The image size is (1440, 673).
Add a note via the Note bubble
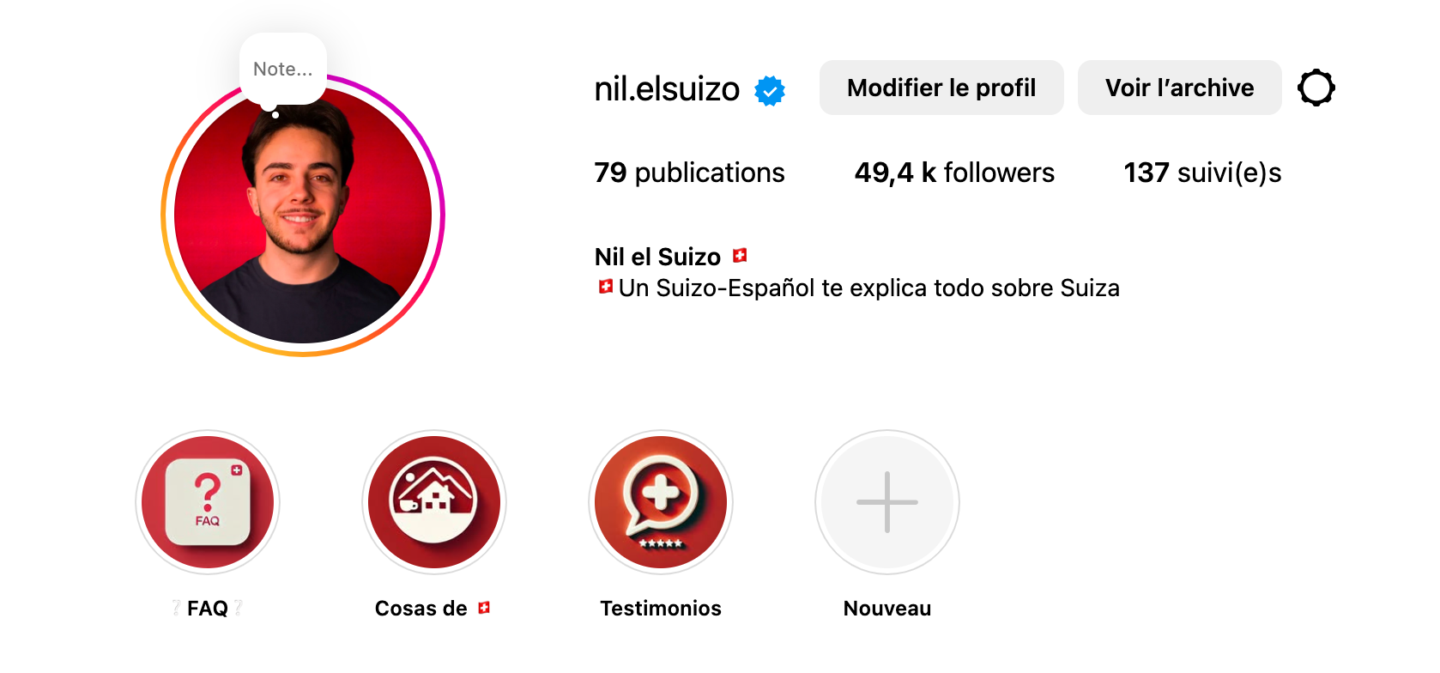point(283,69)
